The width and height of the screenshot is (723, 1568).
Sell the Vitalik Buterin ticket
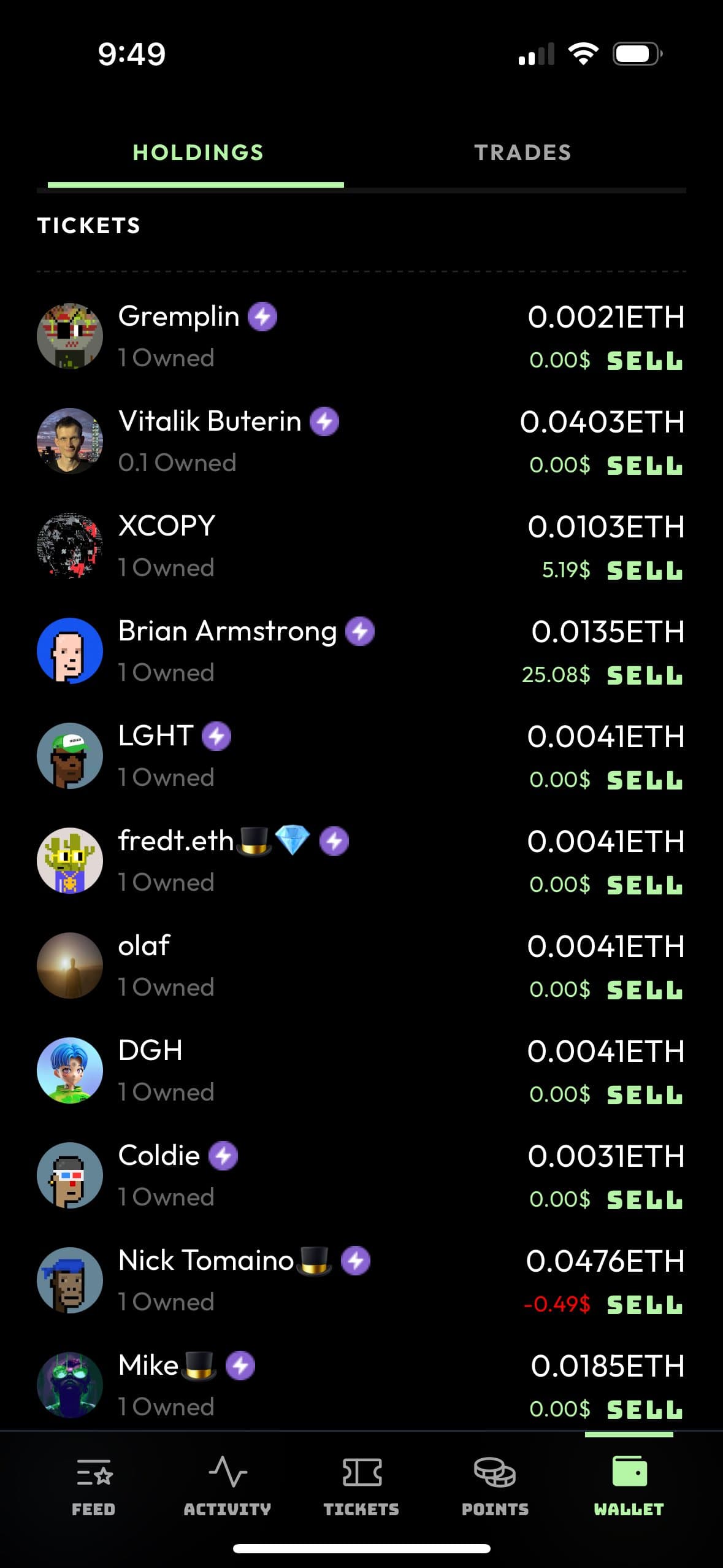[x=644, y=466]
